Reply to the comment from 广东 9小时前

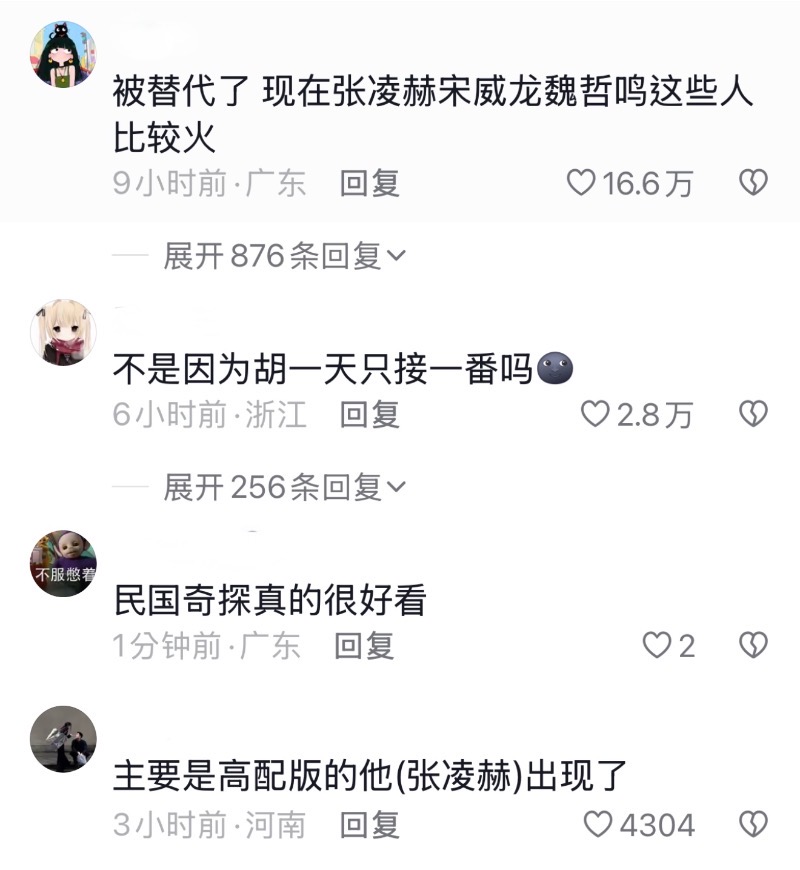tap(369, 183)
